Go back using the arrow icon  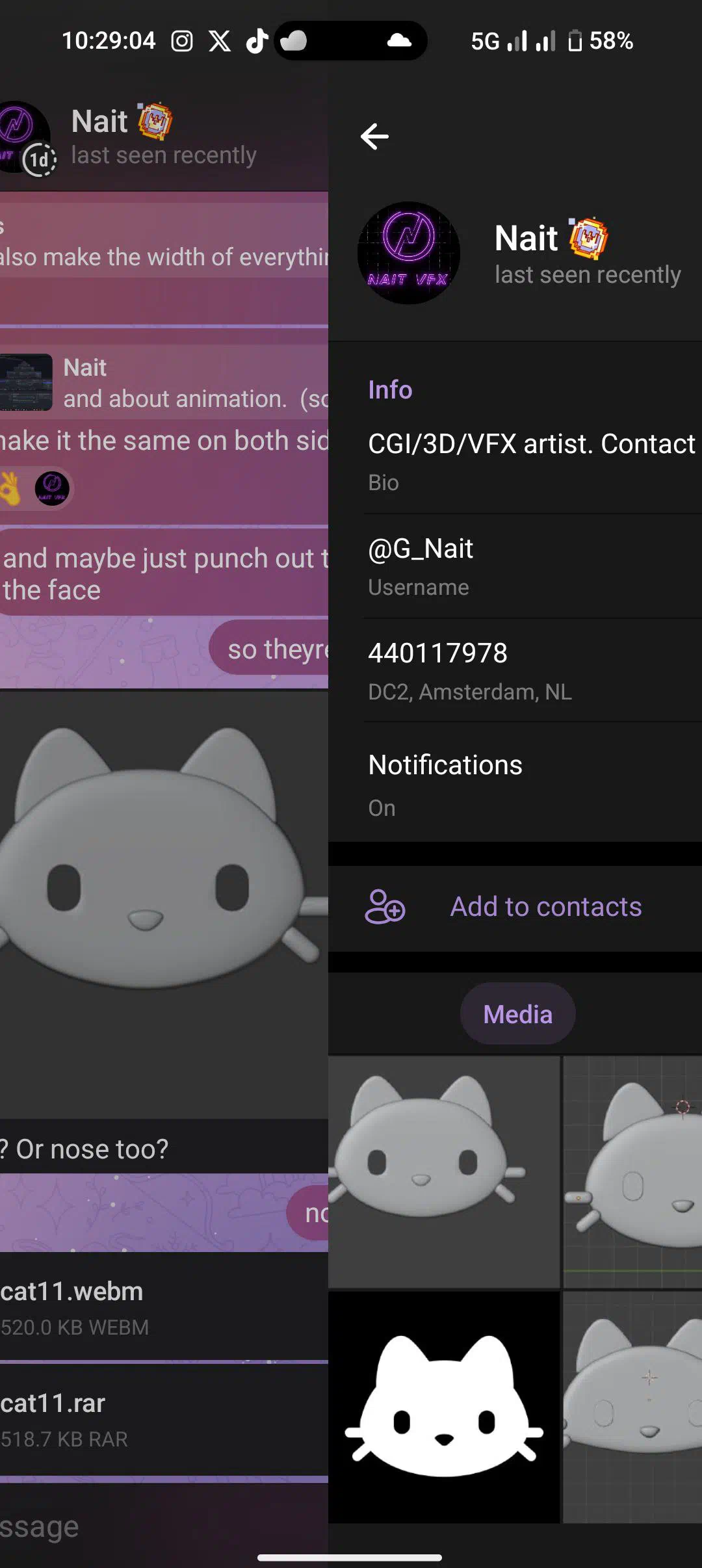tap(374, 137)
